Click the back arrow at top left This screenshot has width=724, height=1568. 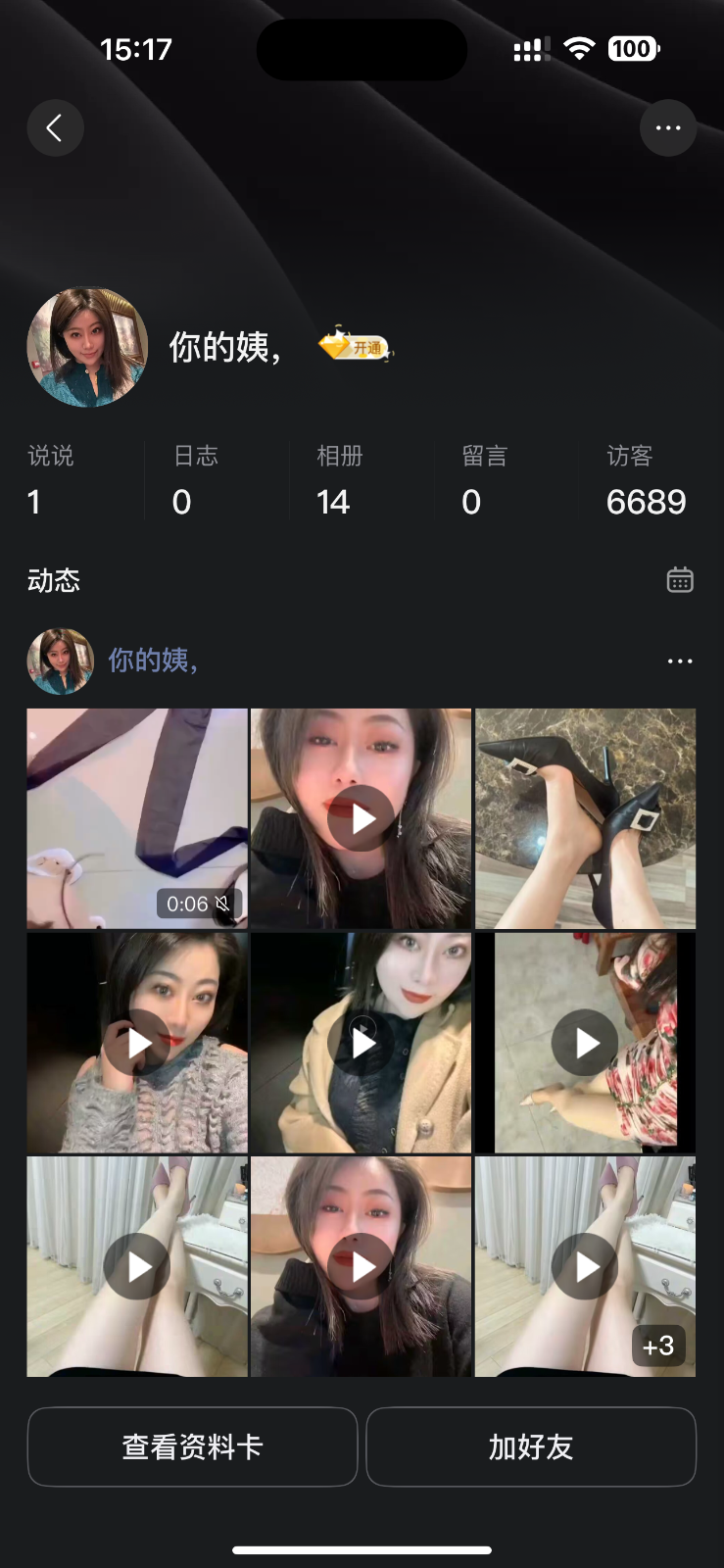pos(55,127)
